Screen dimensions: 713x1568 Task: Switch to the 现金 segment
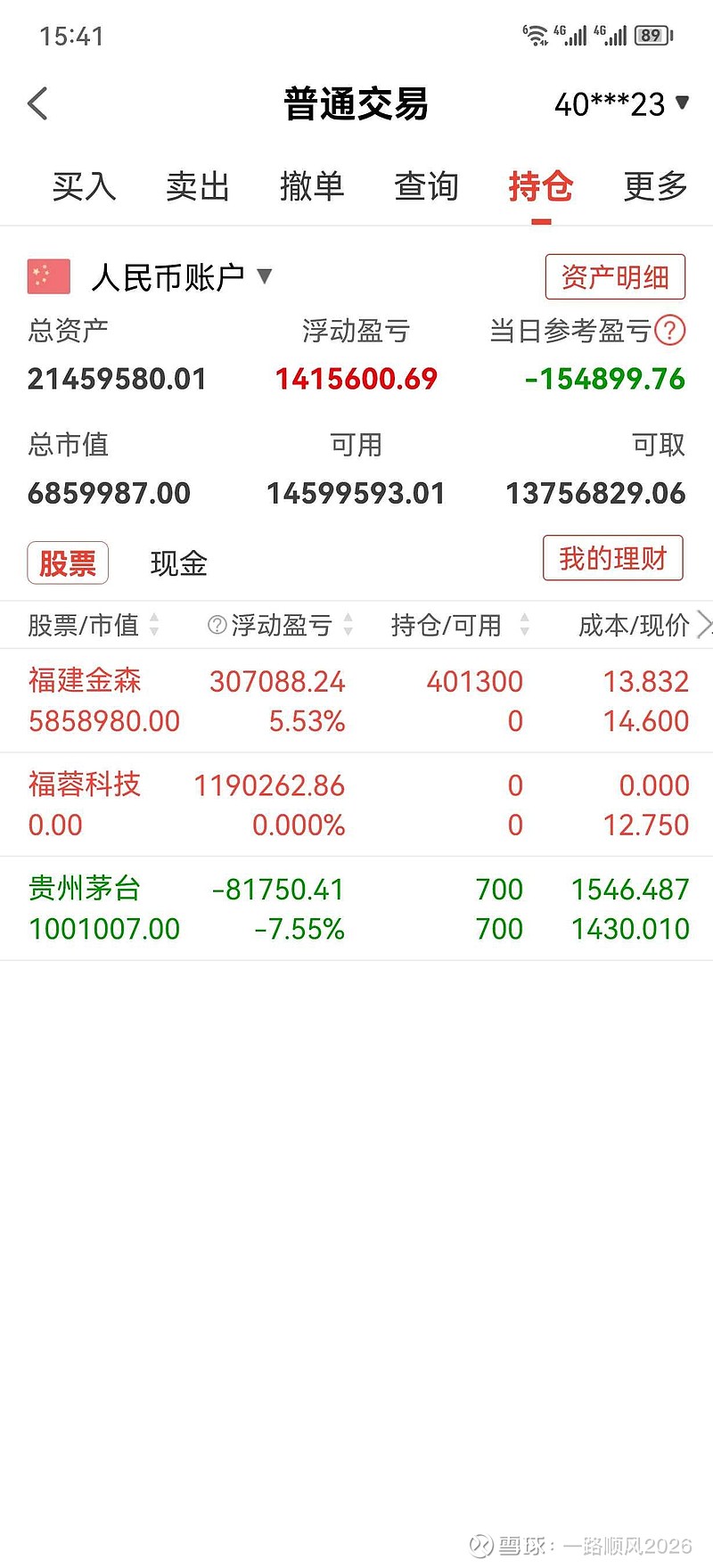179,563
